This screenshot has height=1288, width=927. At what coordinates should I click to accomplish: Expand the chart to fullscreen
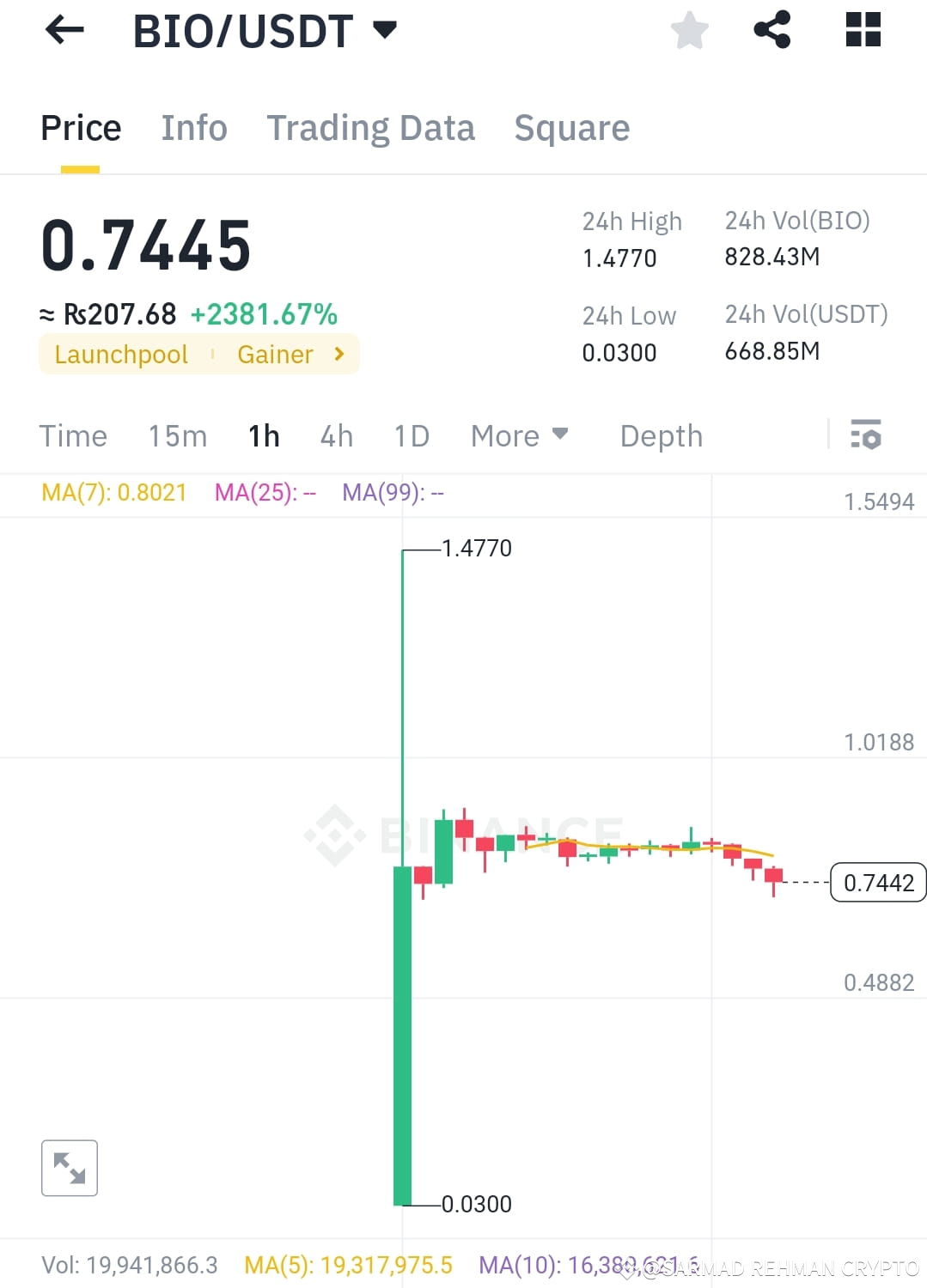pos(69,1168)
